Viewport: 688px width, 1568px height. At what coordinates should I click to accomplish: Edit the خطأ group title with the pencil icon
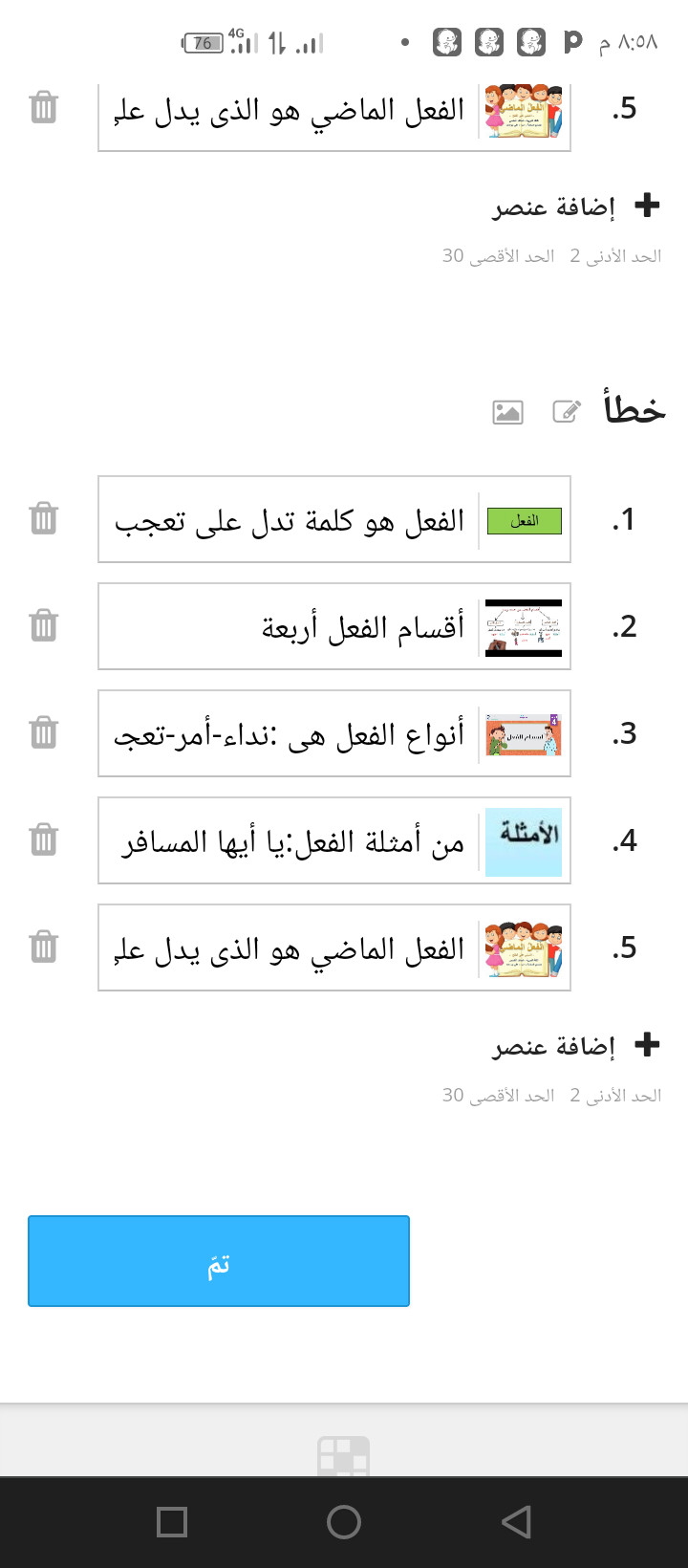click(x=567, y=412)
